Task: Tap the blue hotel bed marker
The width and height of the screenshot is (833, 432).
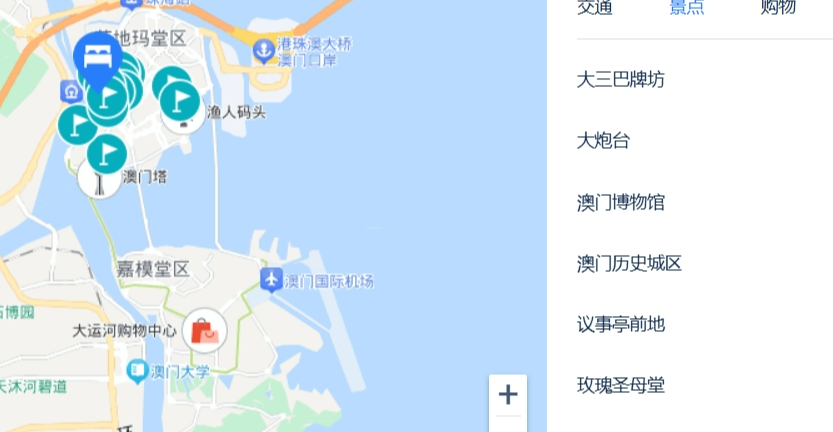Action: 98,58
